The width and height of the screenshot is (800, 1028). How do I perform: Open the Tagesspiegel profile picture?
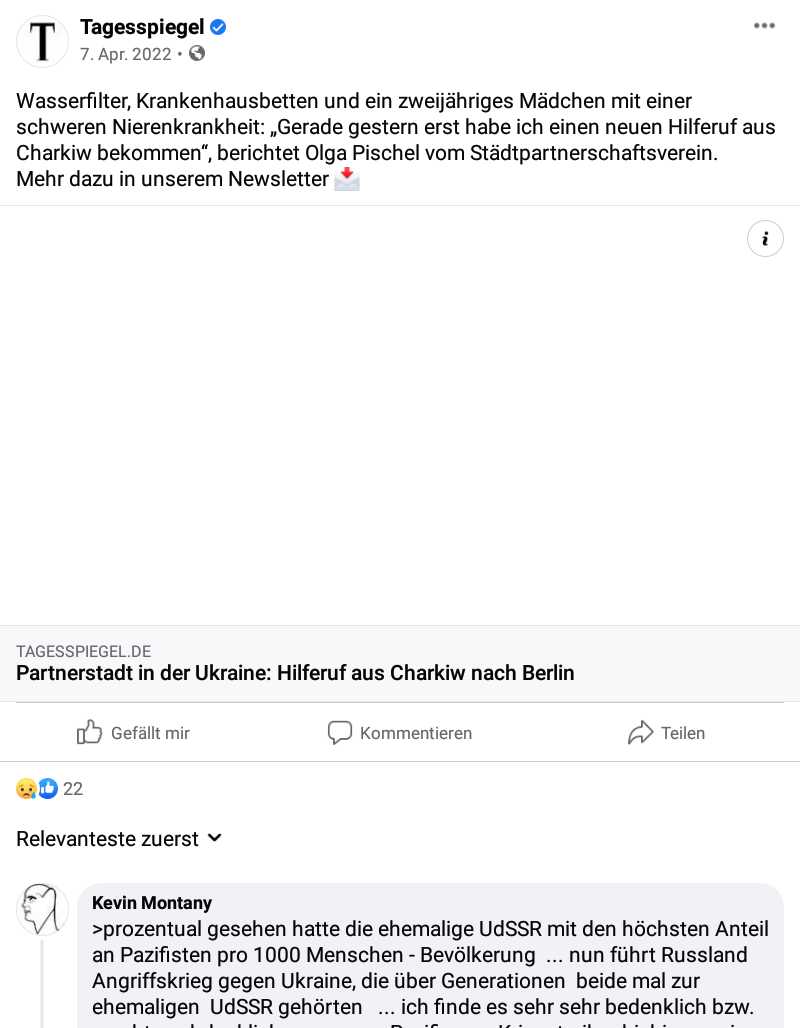pos(42,41)
